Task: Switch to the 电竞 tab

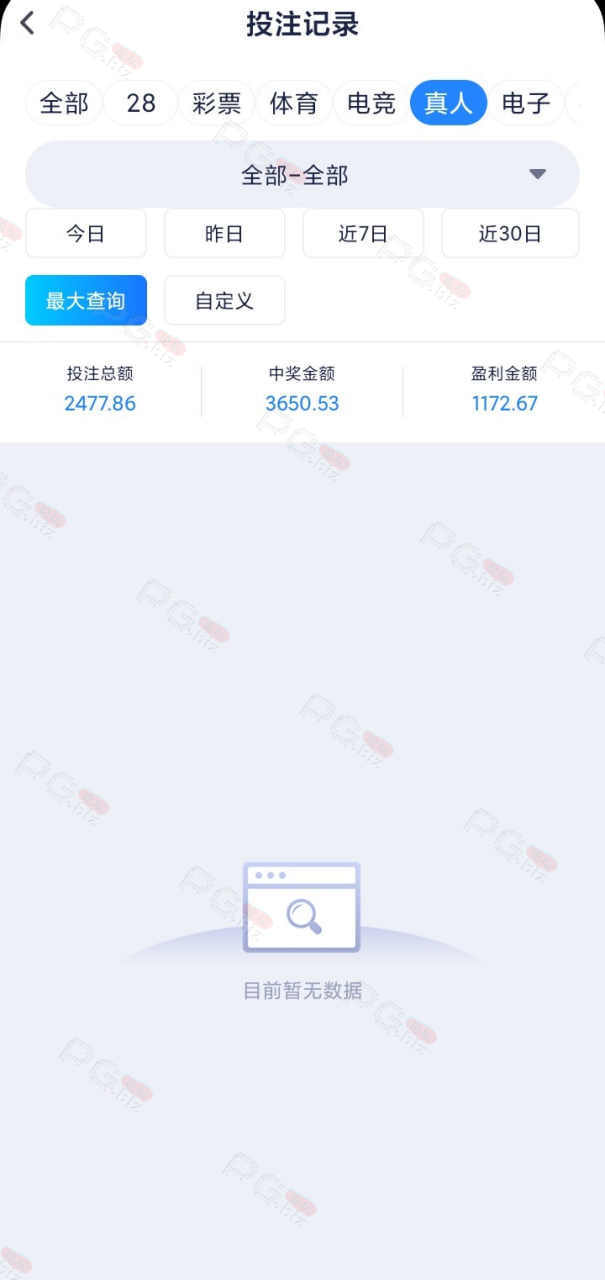Action: pos(371,103)
